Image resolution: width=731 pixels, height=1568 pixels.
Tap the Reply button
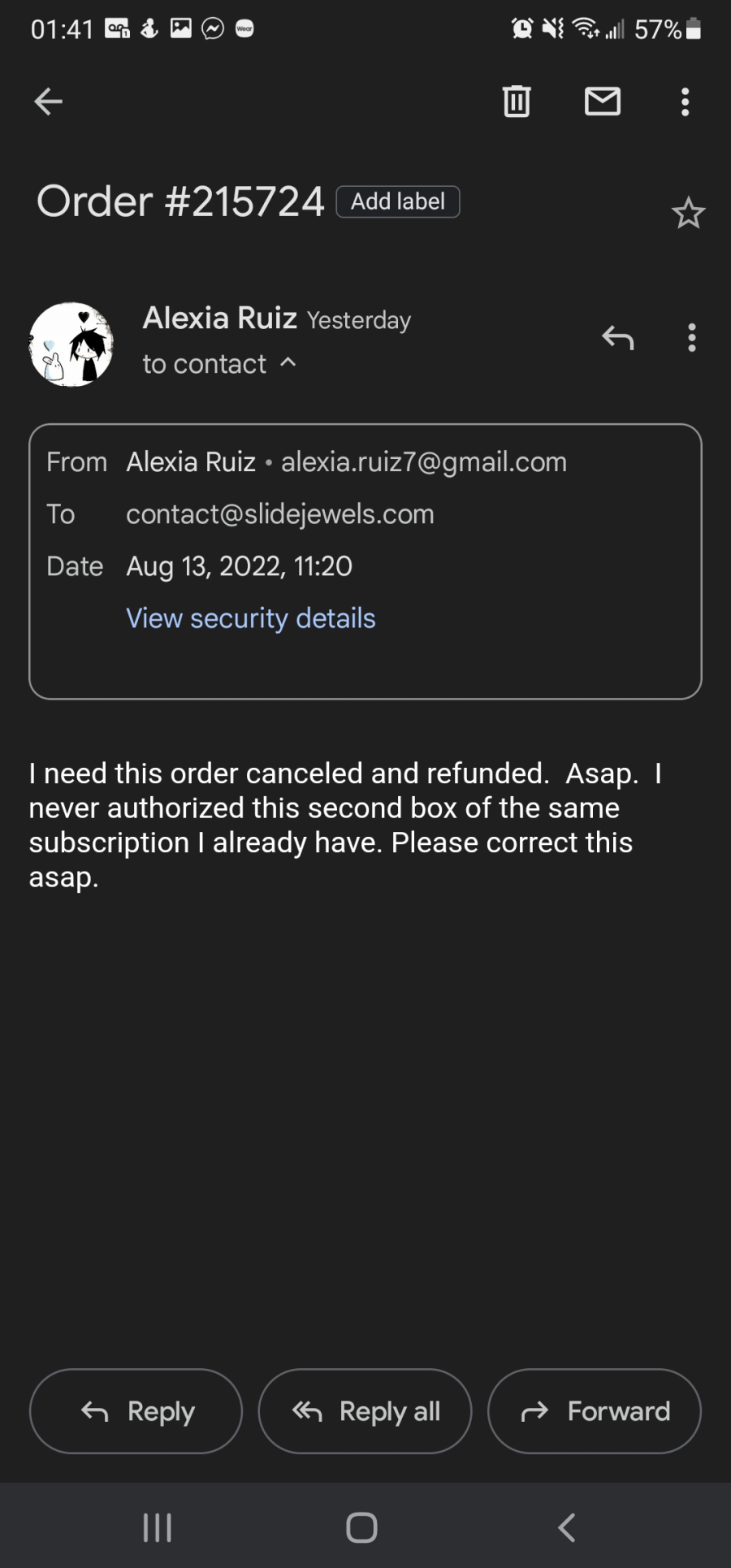[136, 1411]
